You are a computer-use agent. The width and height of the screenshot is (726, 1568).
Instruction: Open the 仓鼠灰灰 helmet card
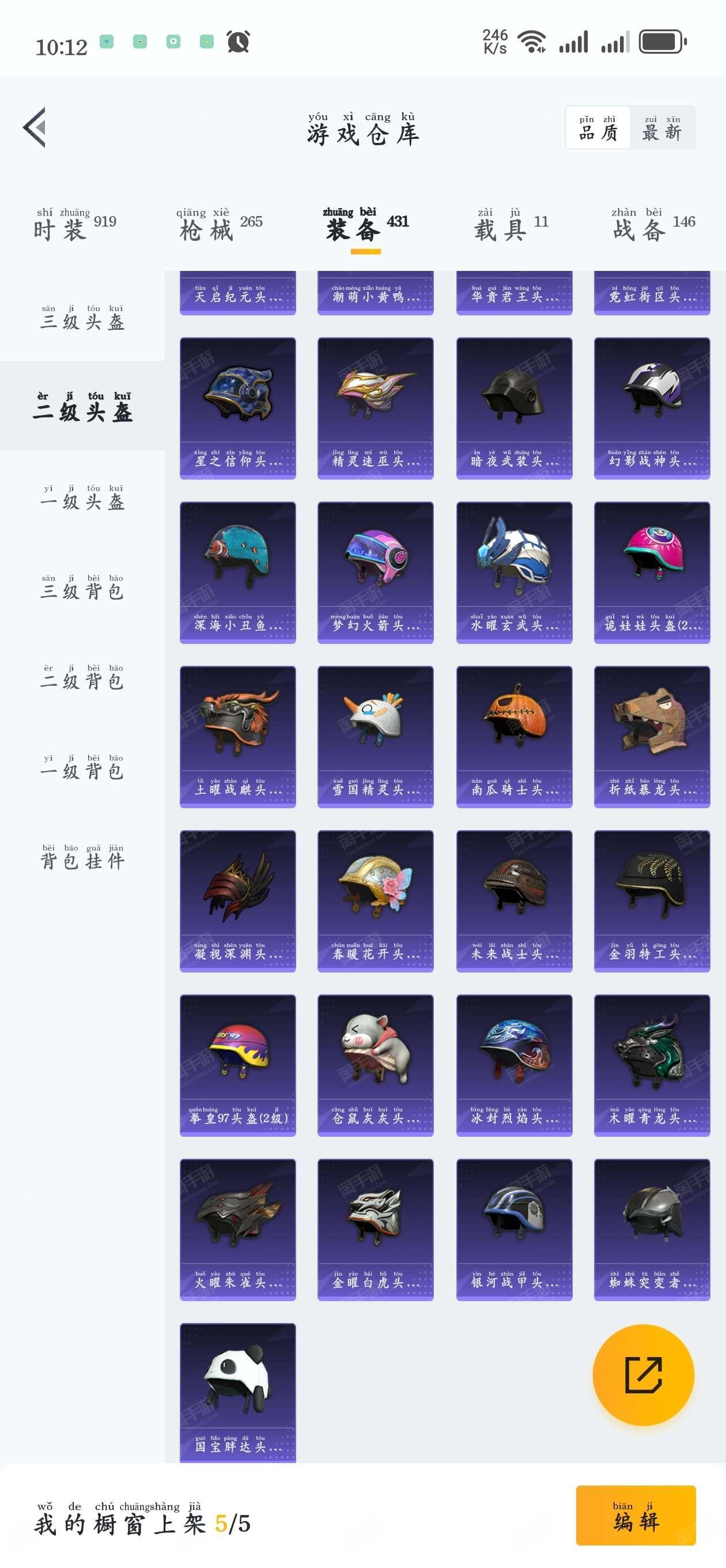click(376, 1065)
